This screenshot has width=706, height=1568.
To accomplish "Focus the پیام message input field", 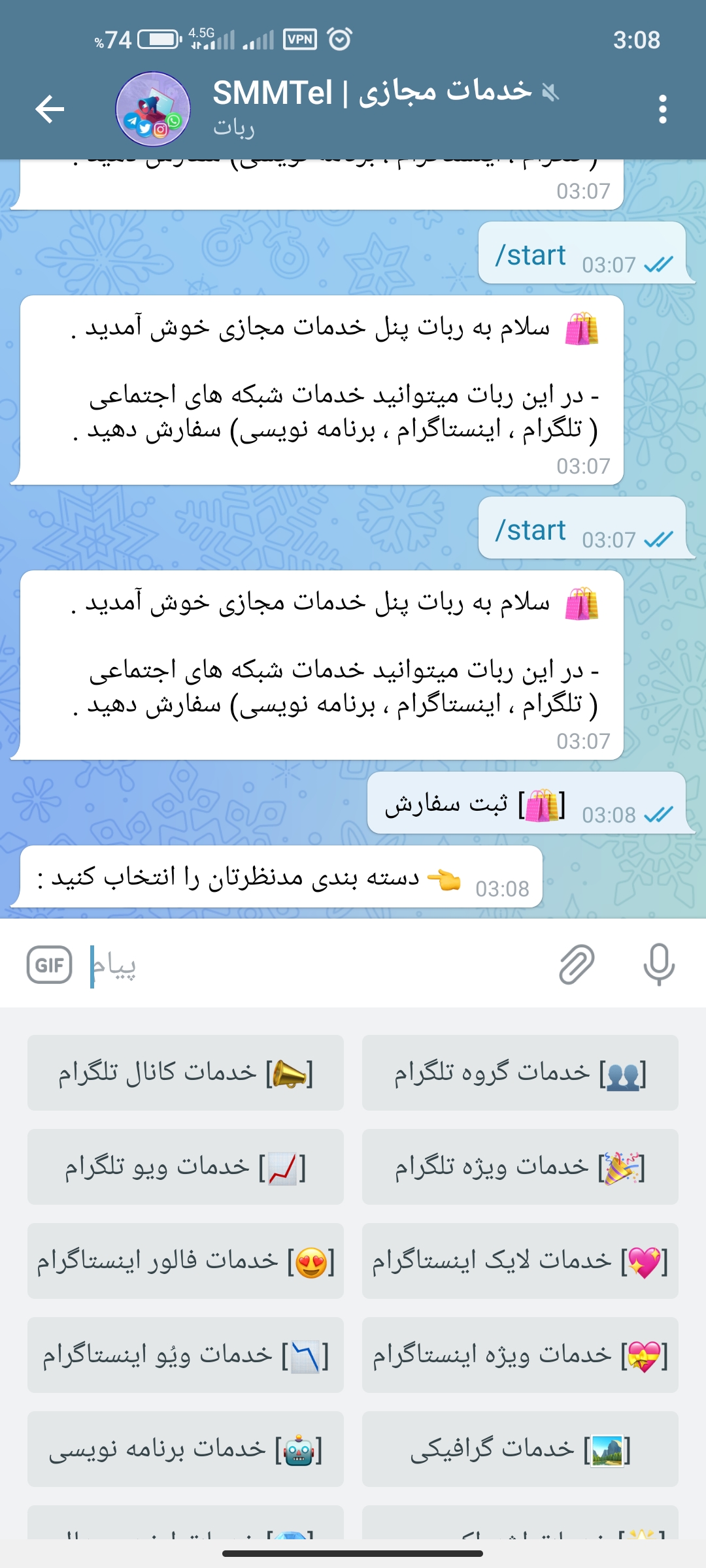I will click(314, 966).
